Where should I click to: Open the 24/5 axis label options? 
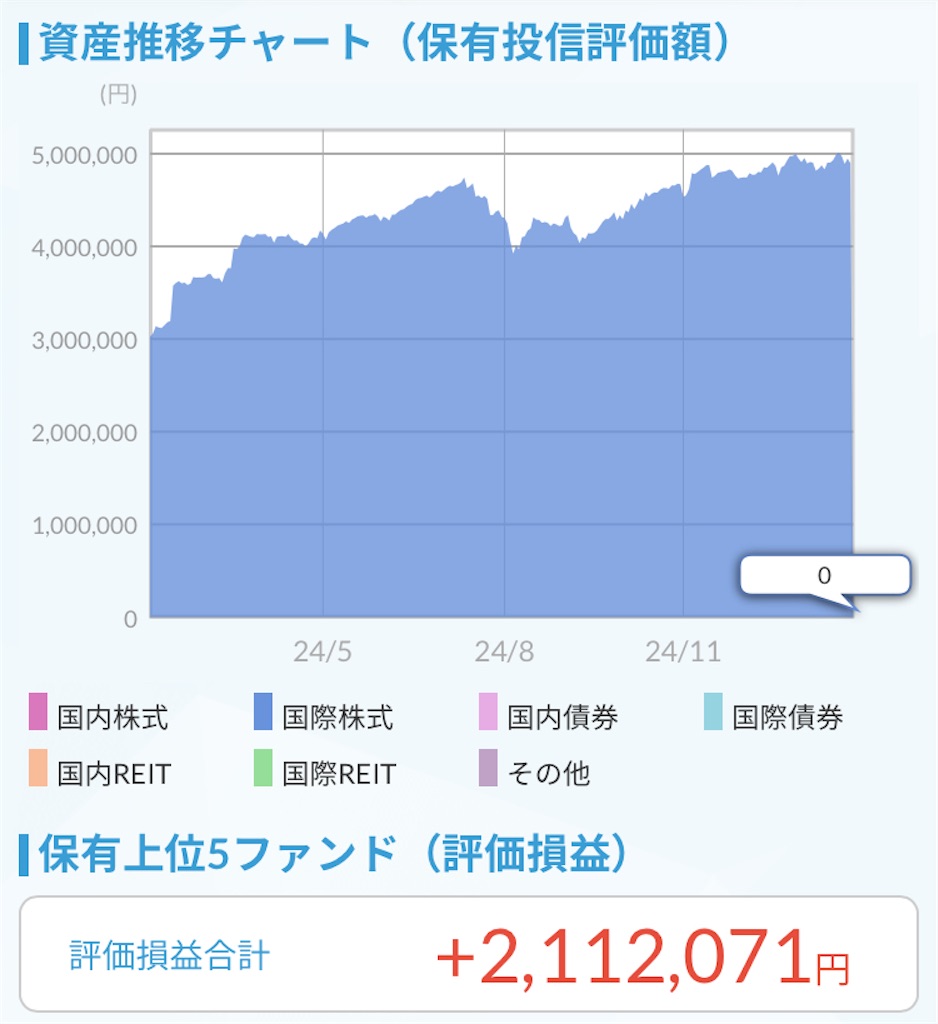pos(323,651)
